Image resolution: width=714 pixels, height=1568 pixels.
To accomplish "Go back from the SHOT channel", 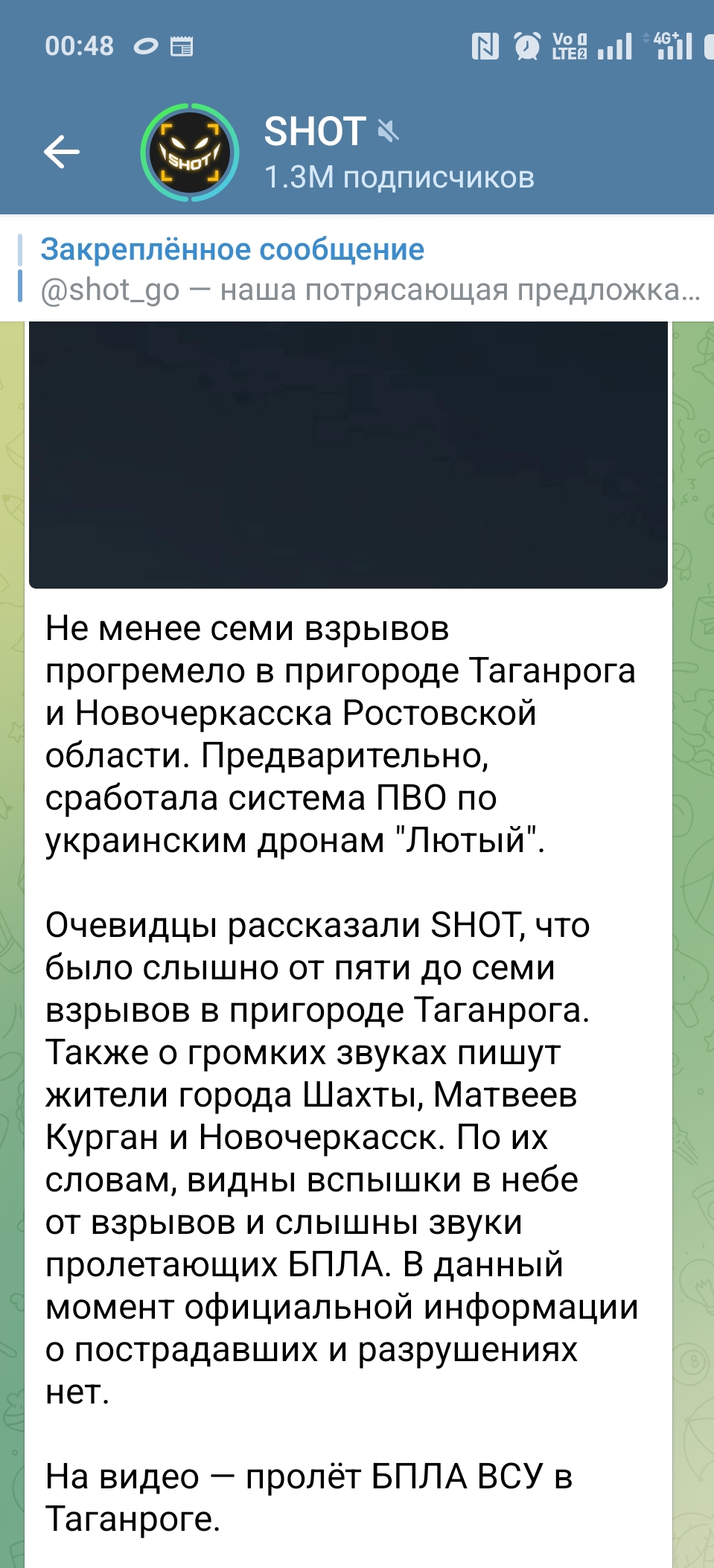I will coord(62,152).
